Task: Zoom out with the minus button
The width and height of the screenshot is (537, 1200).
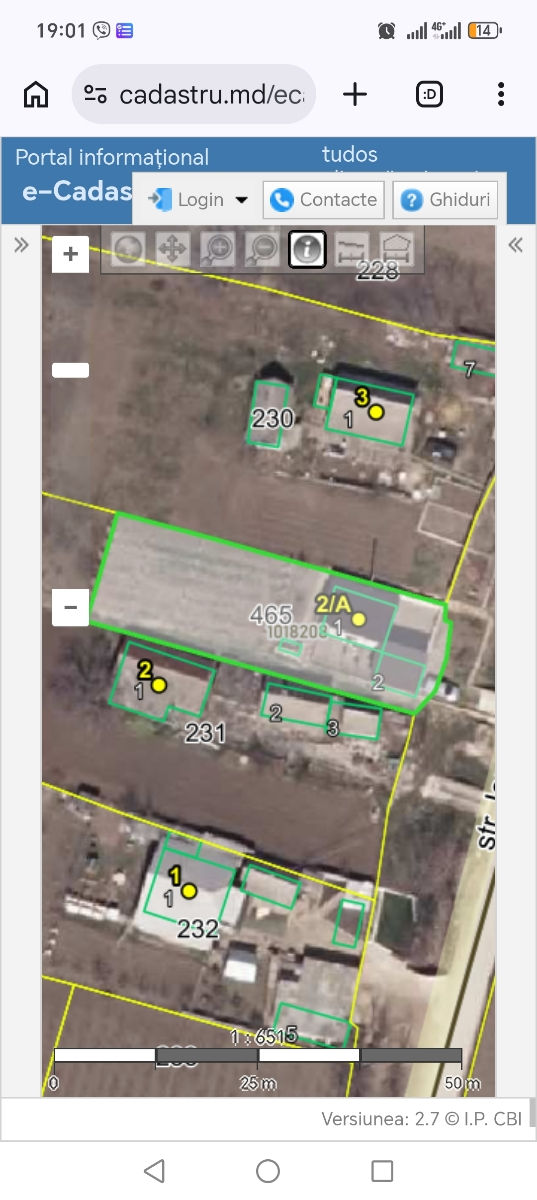Action: pos(70,606)
